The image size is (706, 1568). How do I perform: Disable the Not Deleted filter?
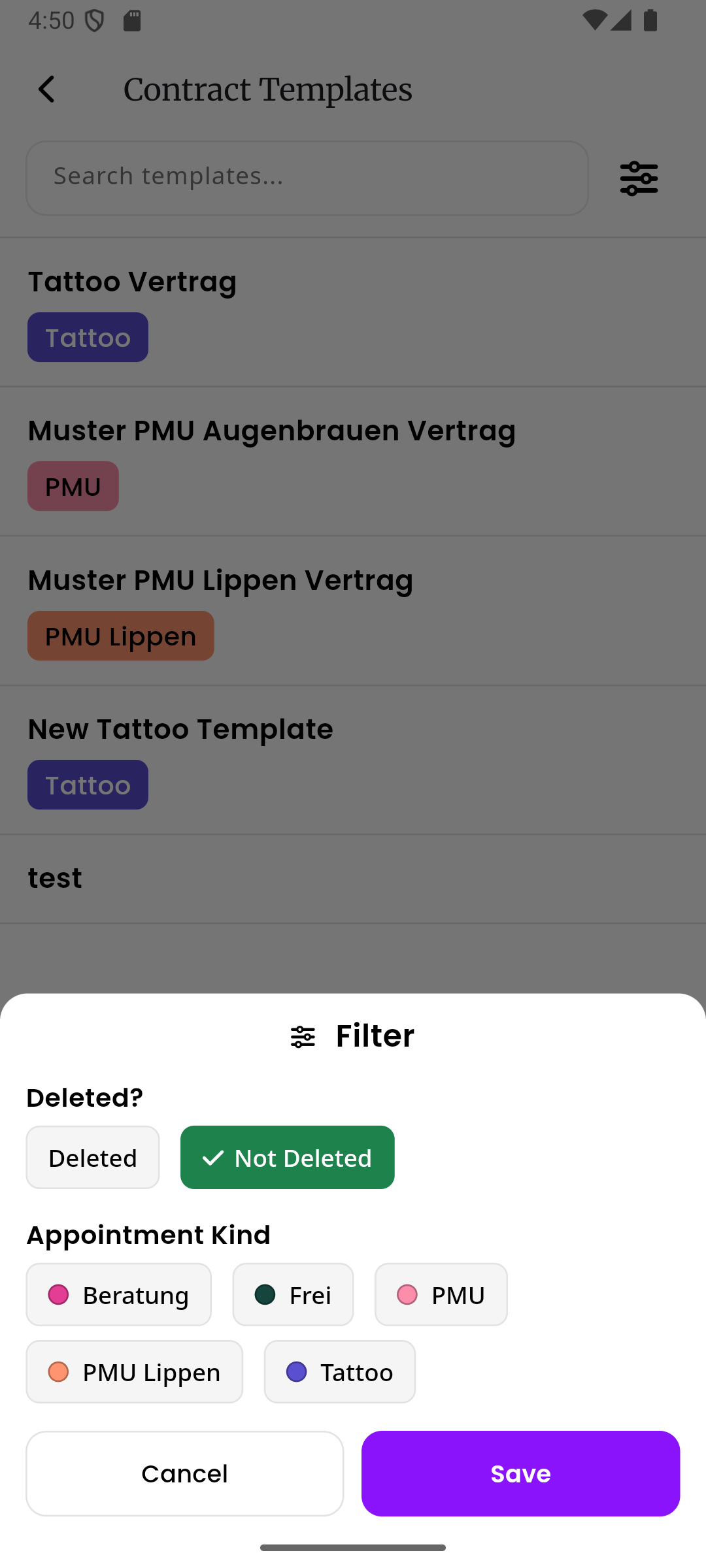(x=287, y=1156)
